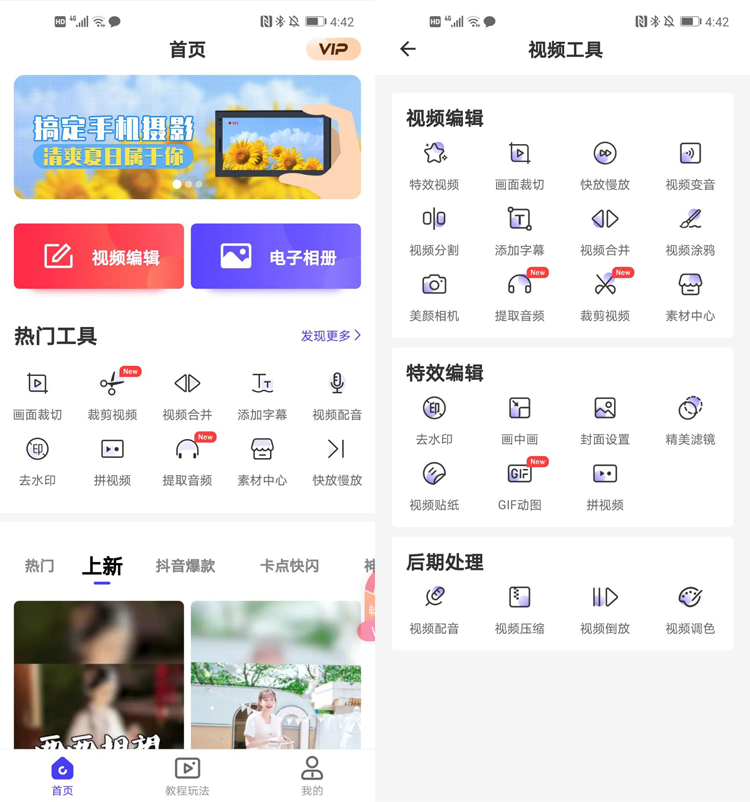The width and height of the screenshot is (750, 802).
Task: Open the GIF动图 tool
Action: pos(519,486)
